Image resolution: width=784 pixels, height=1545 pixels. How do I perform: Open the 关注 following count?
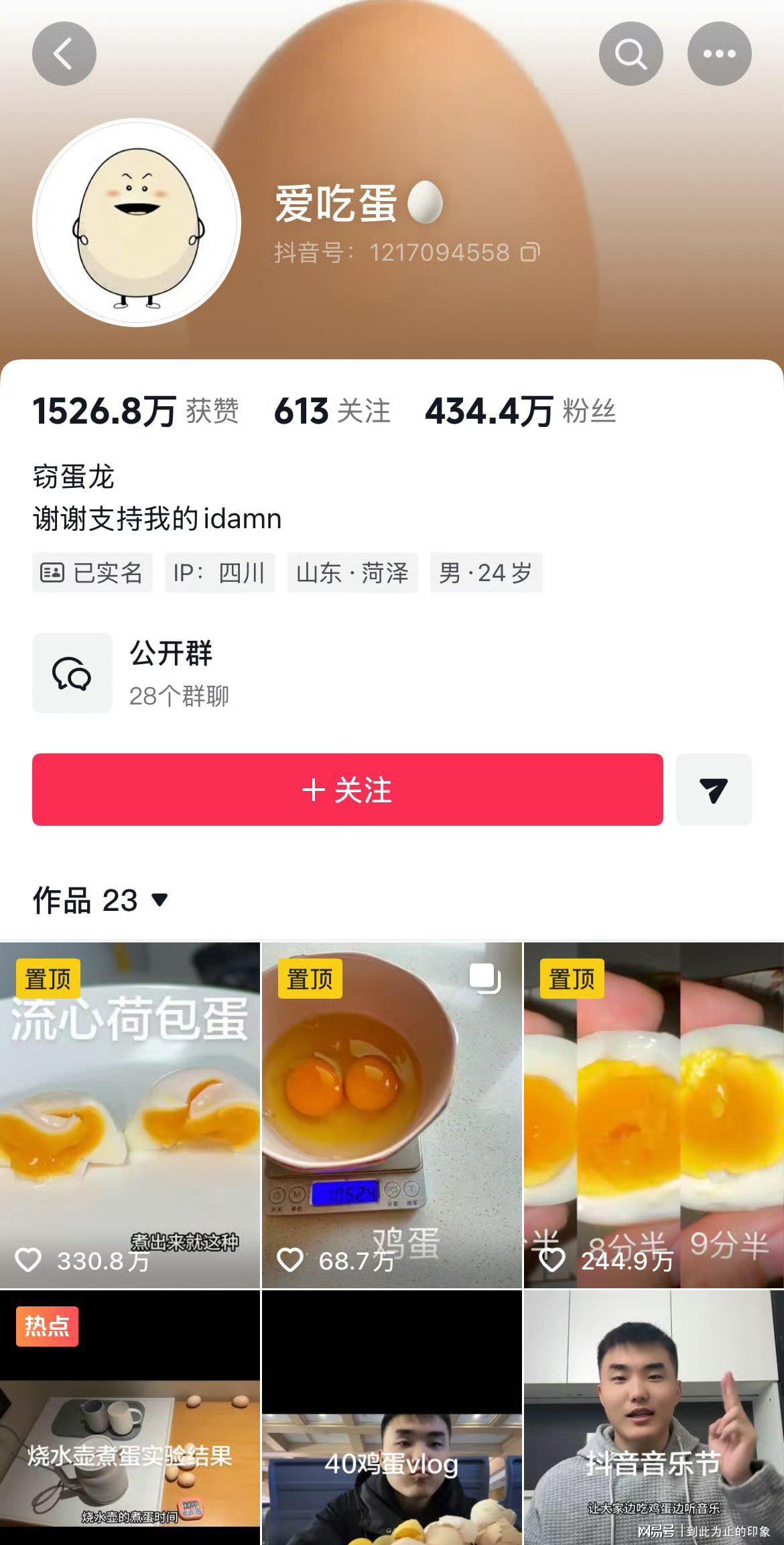click(x=332, y=411)
